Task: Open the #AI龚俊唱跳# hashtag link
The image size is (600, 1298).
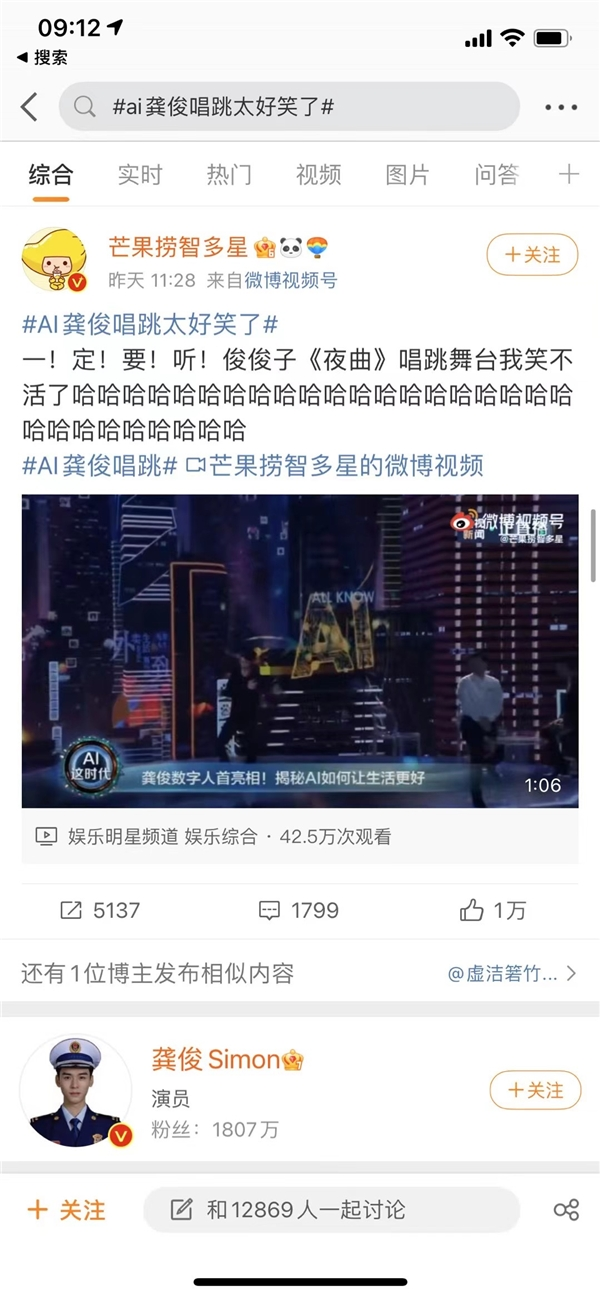Action: (x=100, y=465)
